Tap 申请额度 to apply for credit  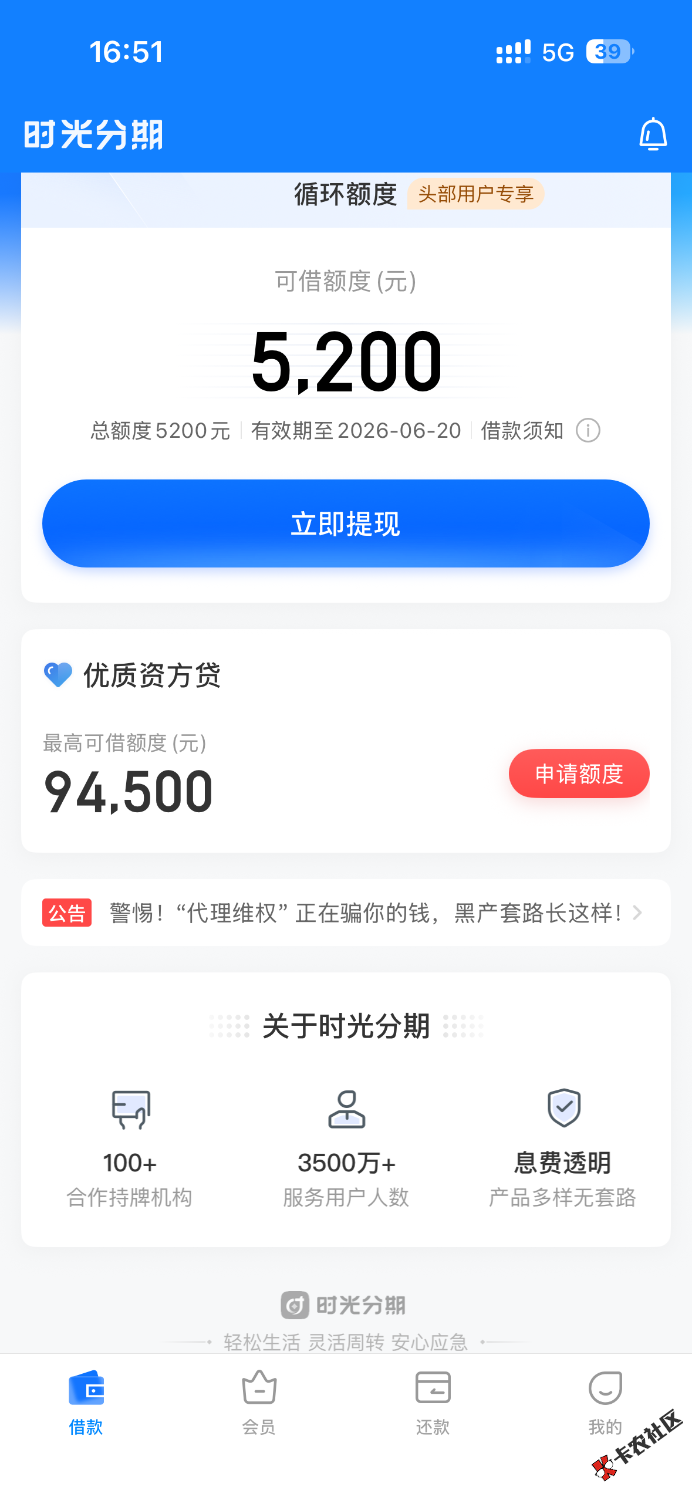pos(579,774)
